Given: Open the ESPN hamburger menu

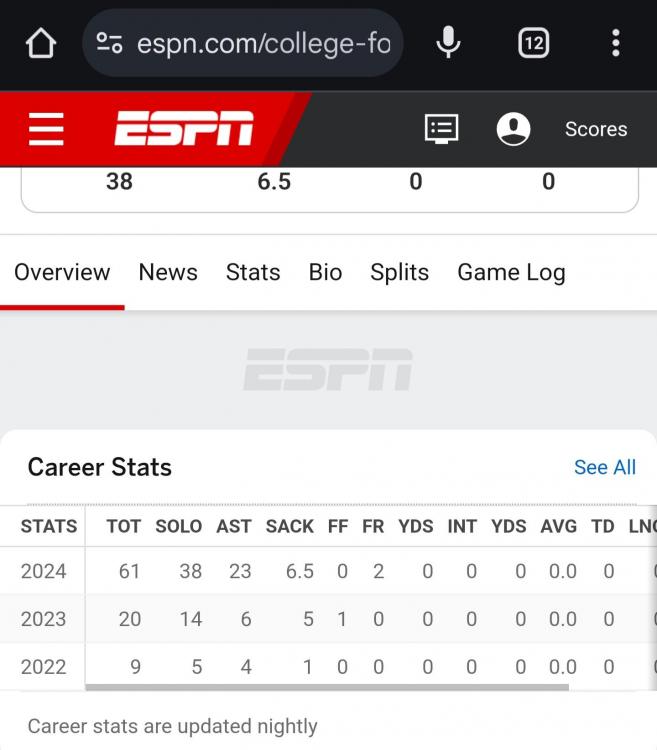Looking at the screenshot, I should coord(46,129).
